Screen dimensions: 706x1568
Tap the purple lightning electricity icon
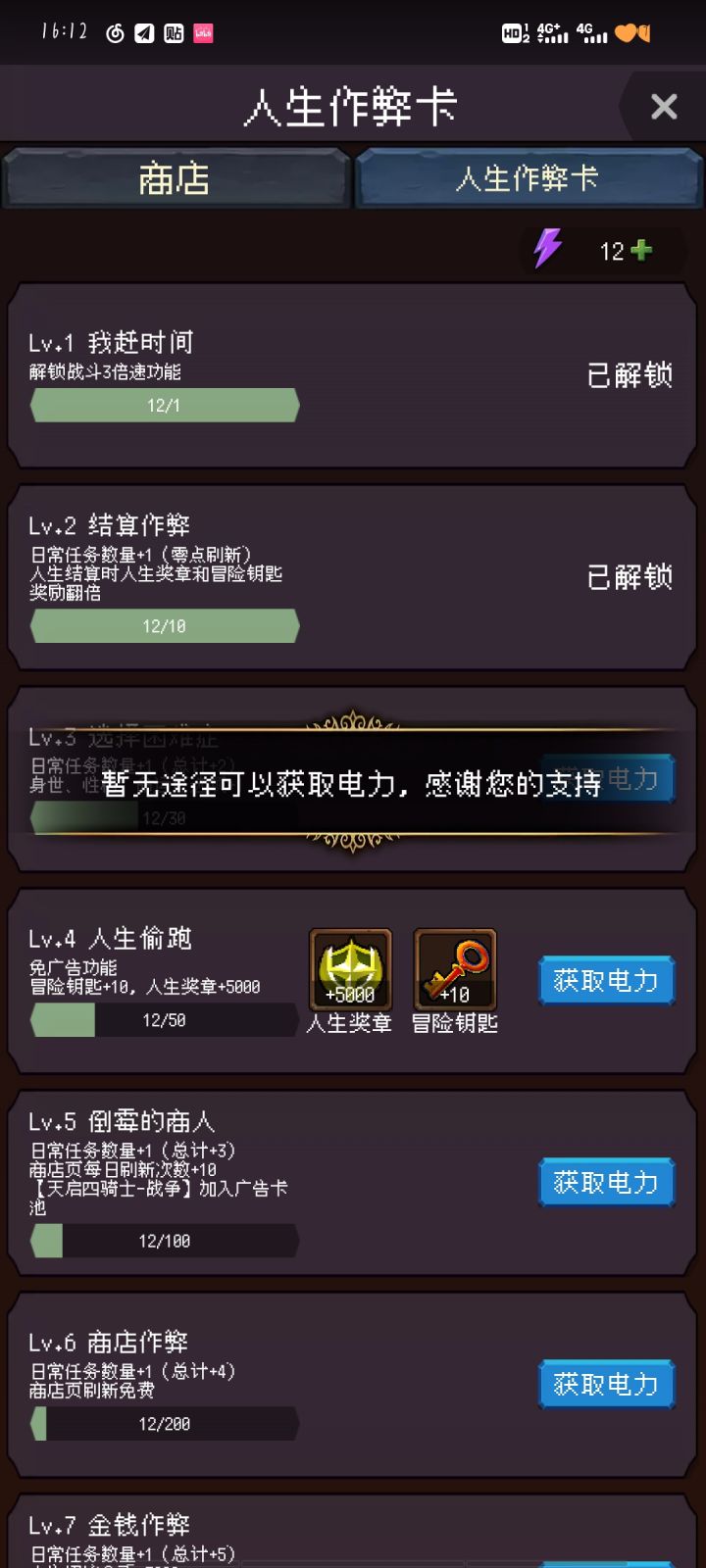[x=550, y=251]
